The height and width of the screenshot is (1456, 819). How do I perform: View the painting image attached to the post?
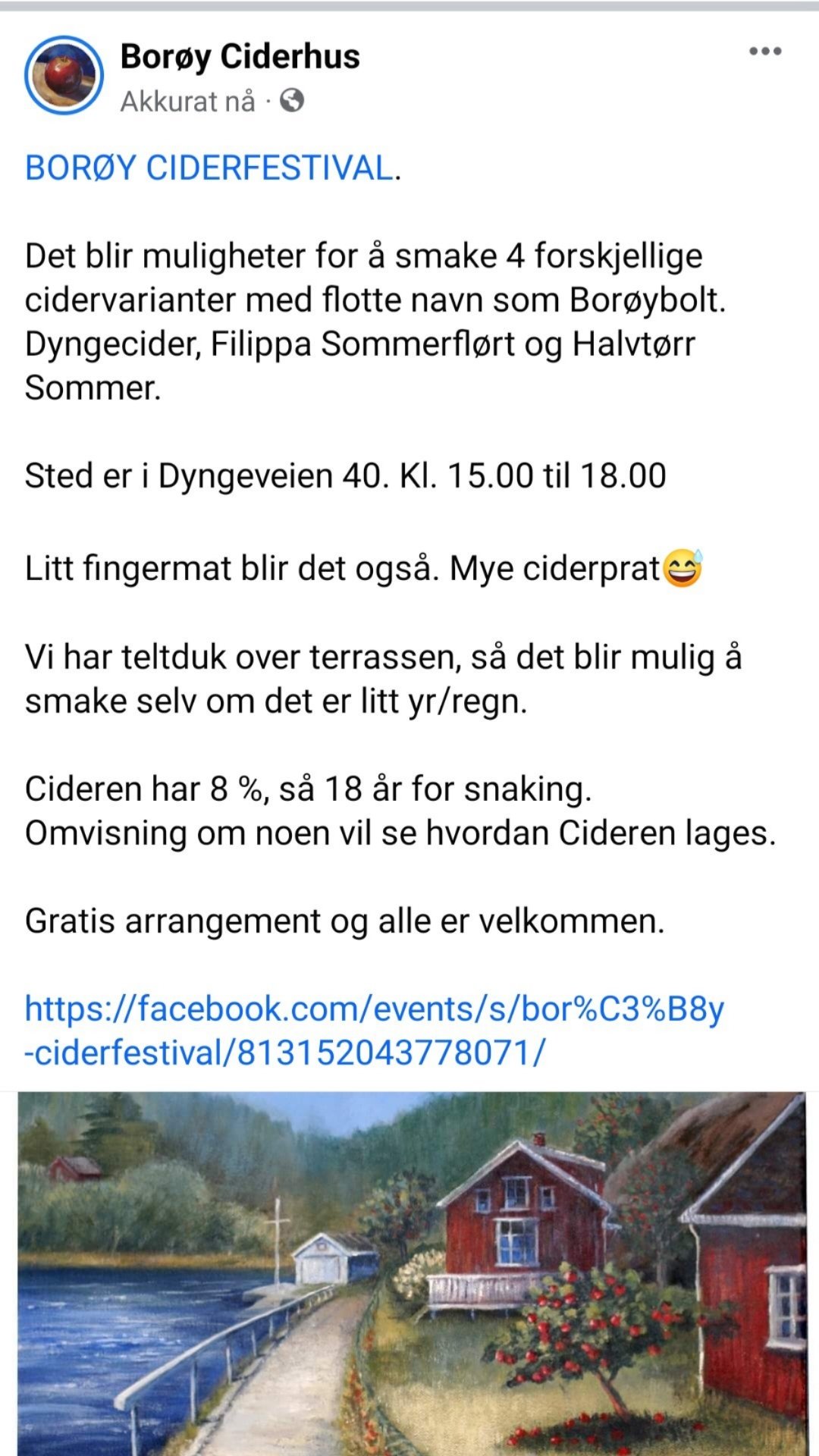(409, 1274)
